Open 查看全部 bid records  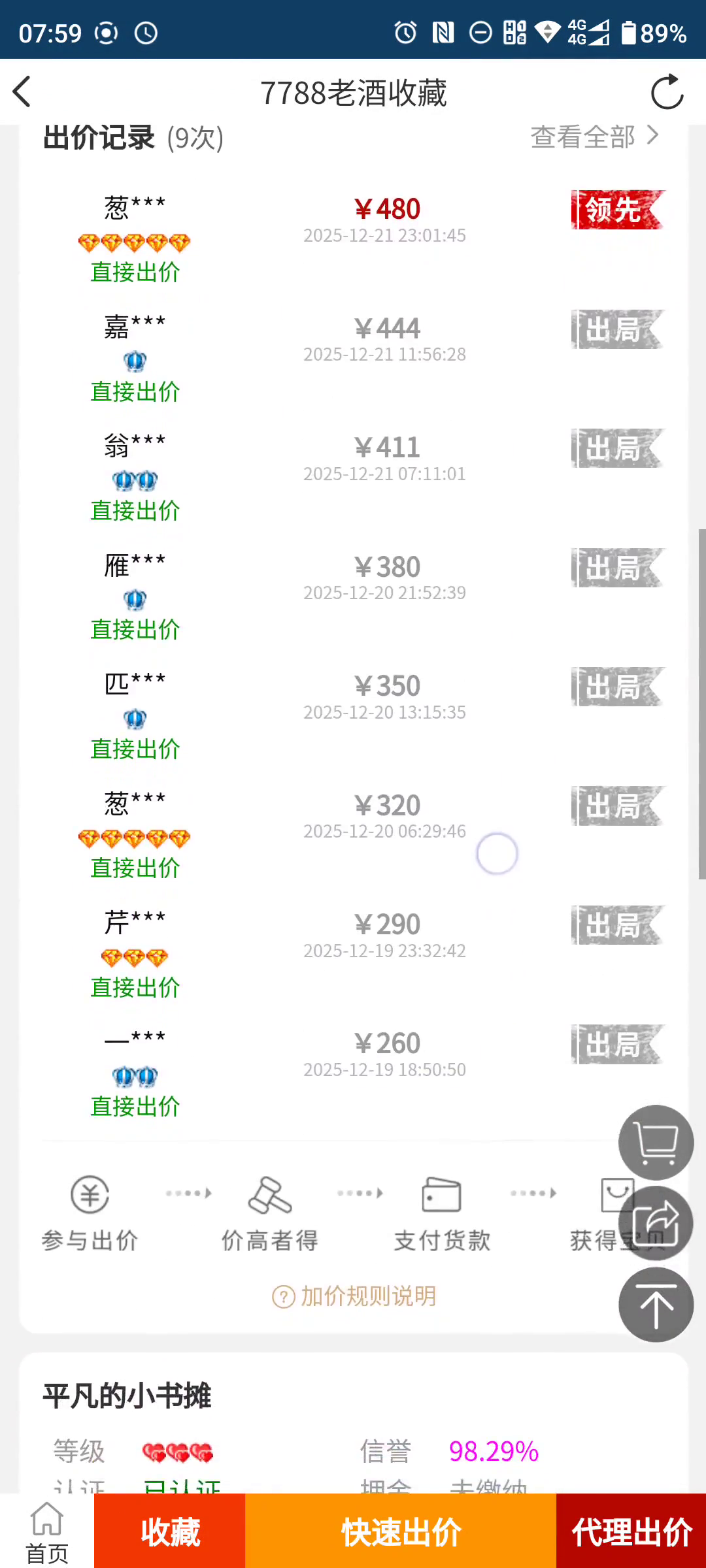594,137
